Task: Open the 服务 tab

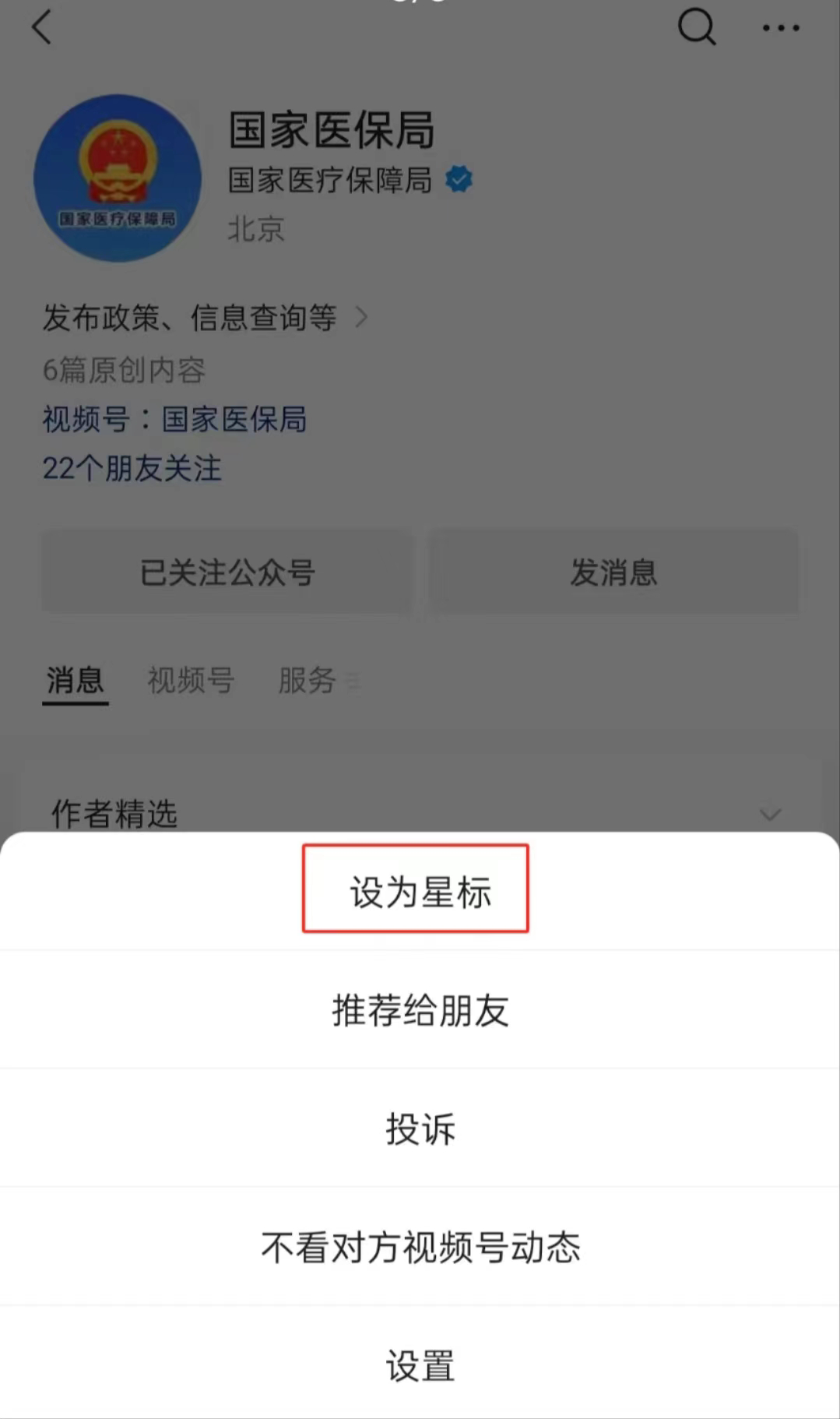Action: tap(308, 681)
